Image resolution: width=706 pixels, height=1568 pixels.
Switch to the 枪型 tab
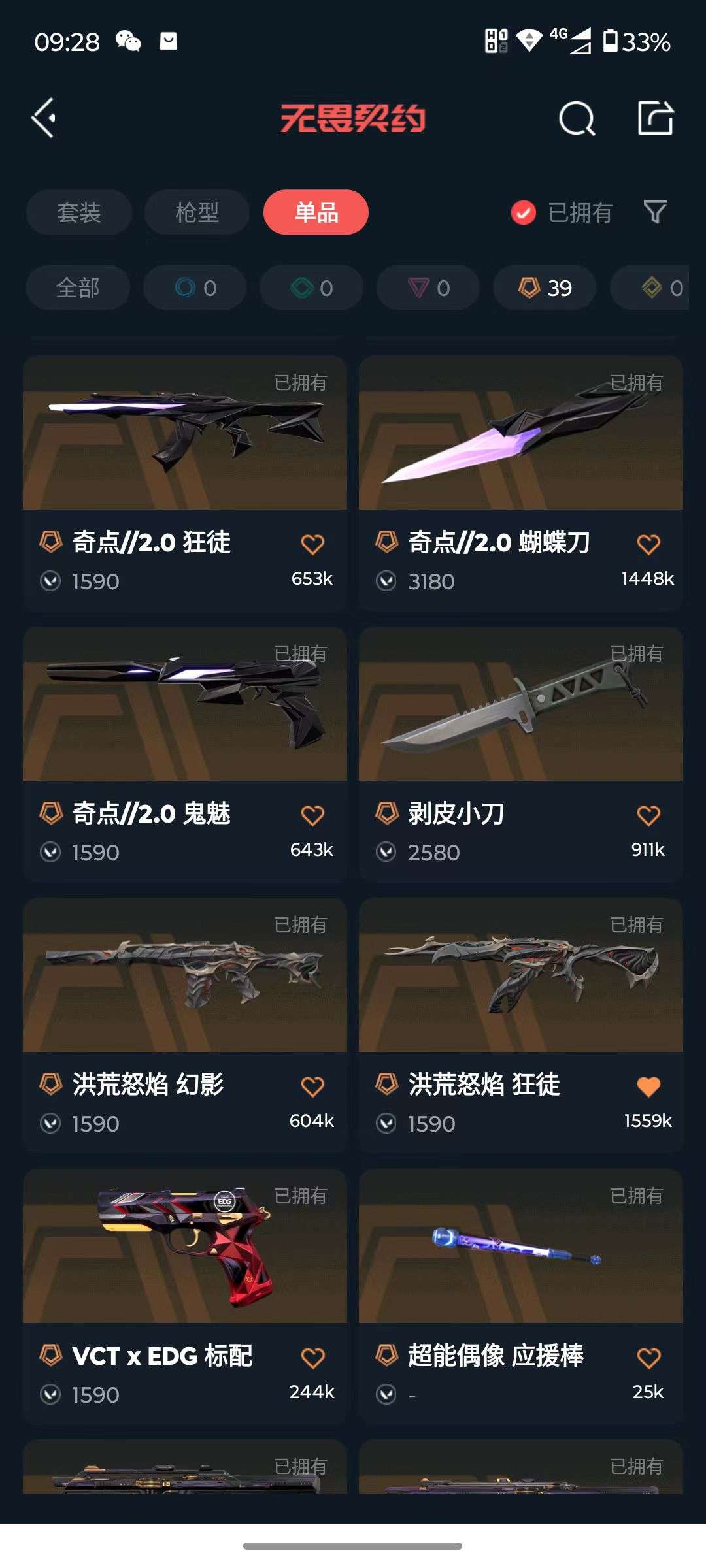(x=197, y=212)
